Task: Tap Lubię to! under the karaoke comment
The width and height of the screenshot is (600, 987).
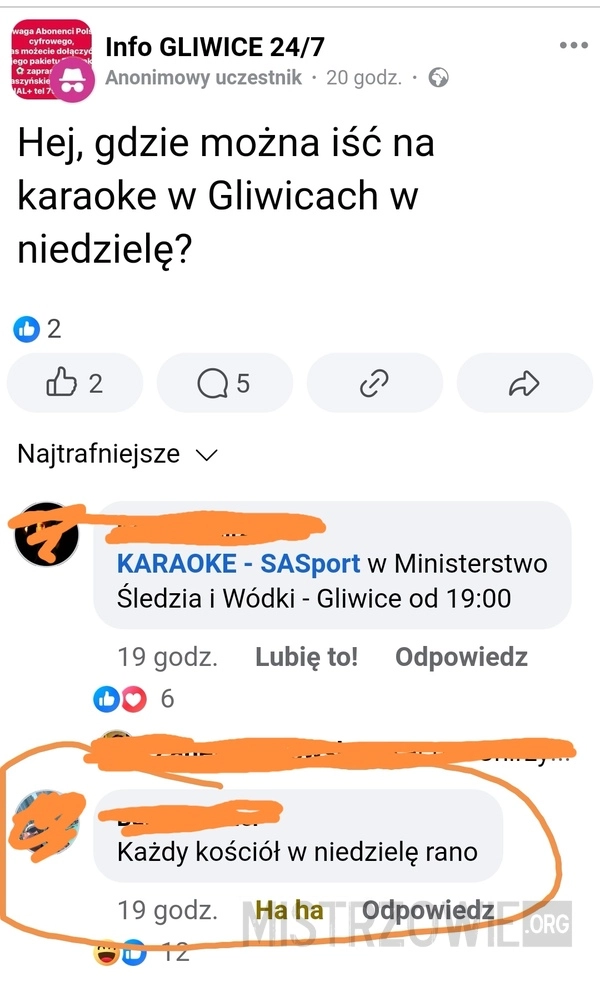Action: [307, 657]
